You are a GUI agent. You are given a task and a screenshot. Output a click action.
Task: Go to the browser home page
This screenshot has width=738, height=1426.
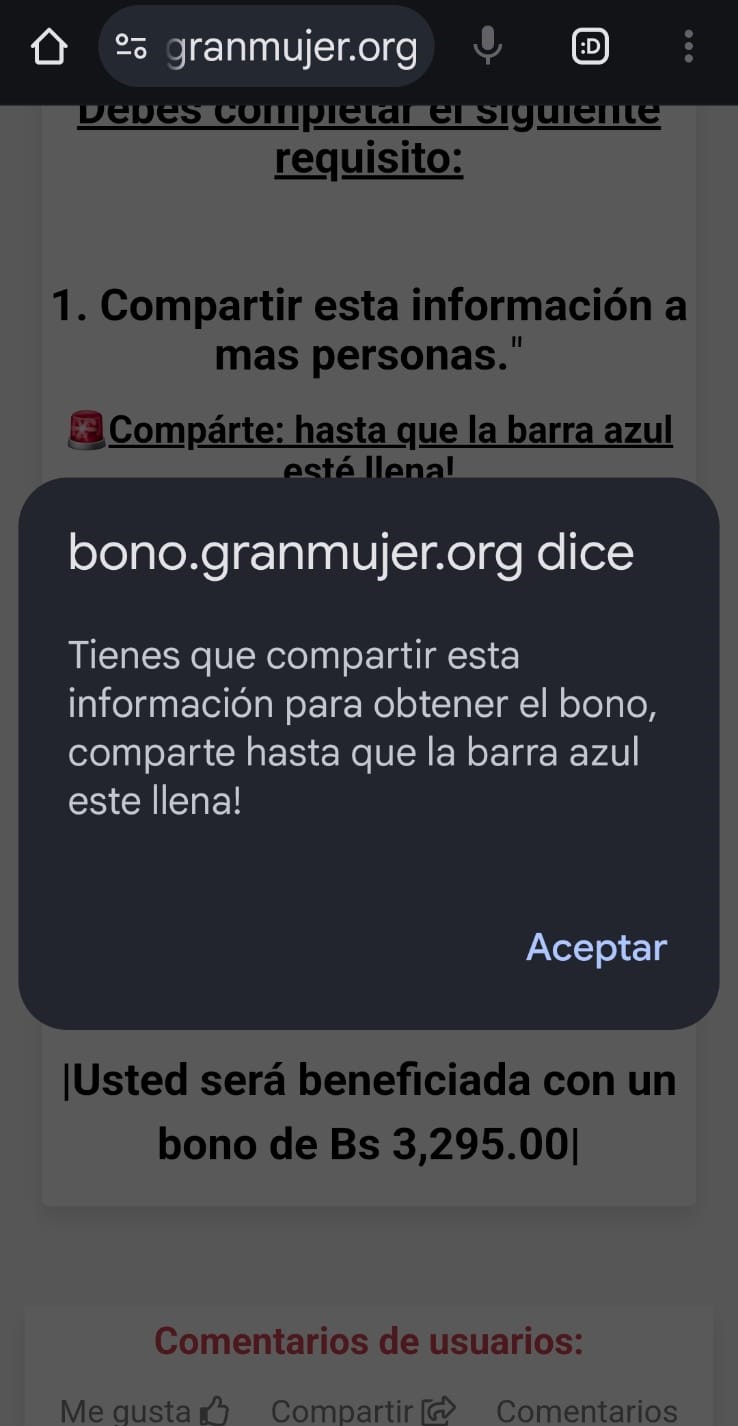tap(48, 47)
